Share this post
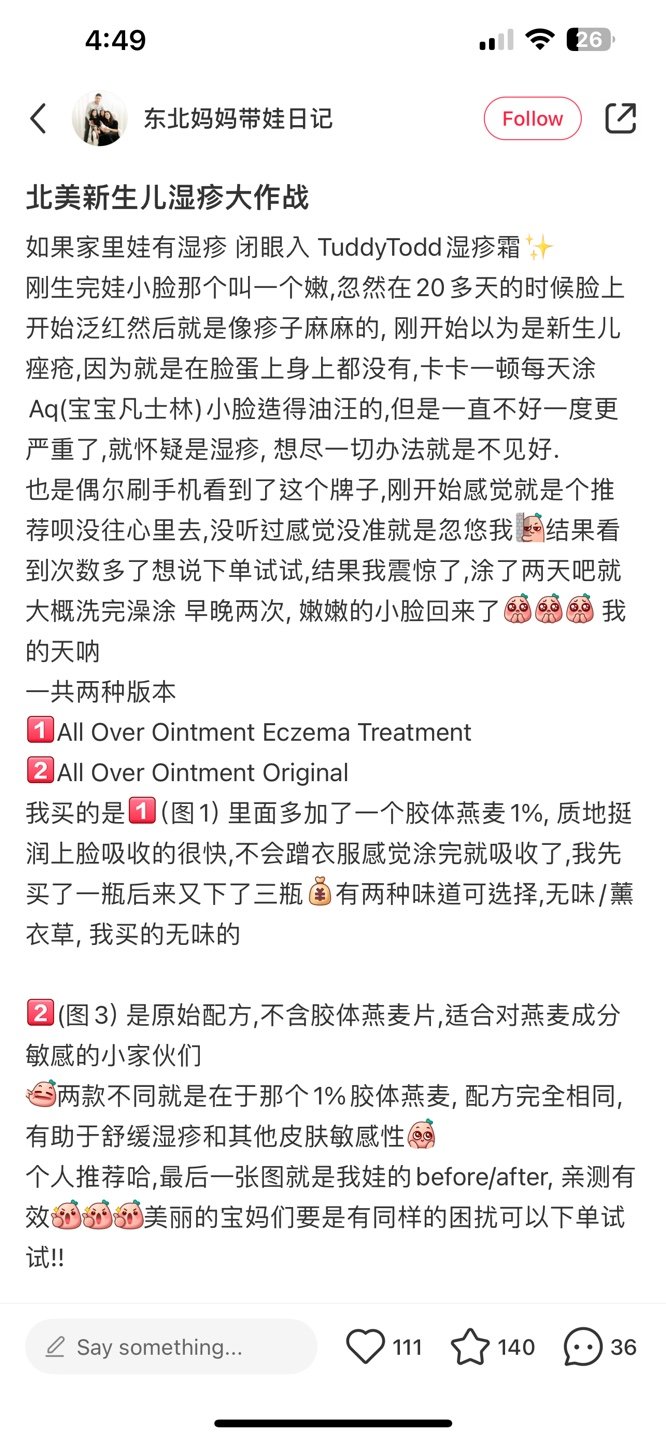Screen dimensions: 666x1440 pyautogui.click(x=621, y=119)
